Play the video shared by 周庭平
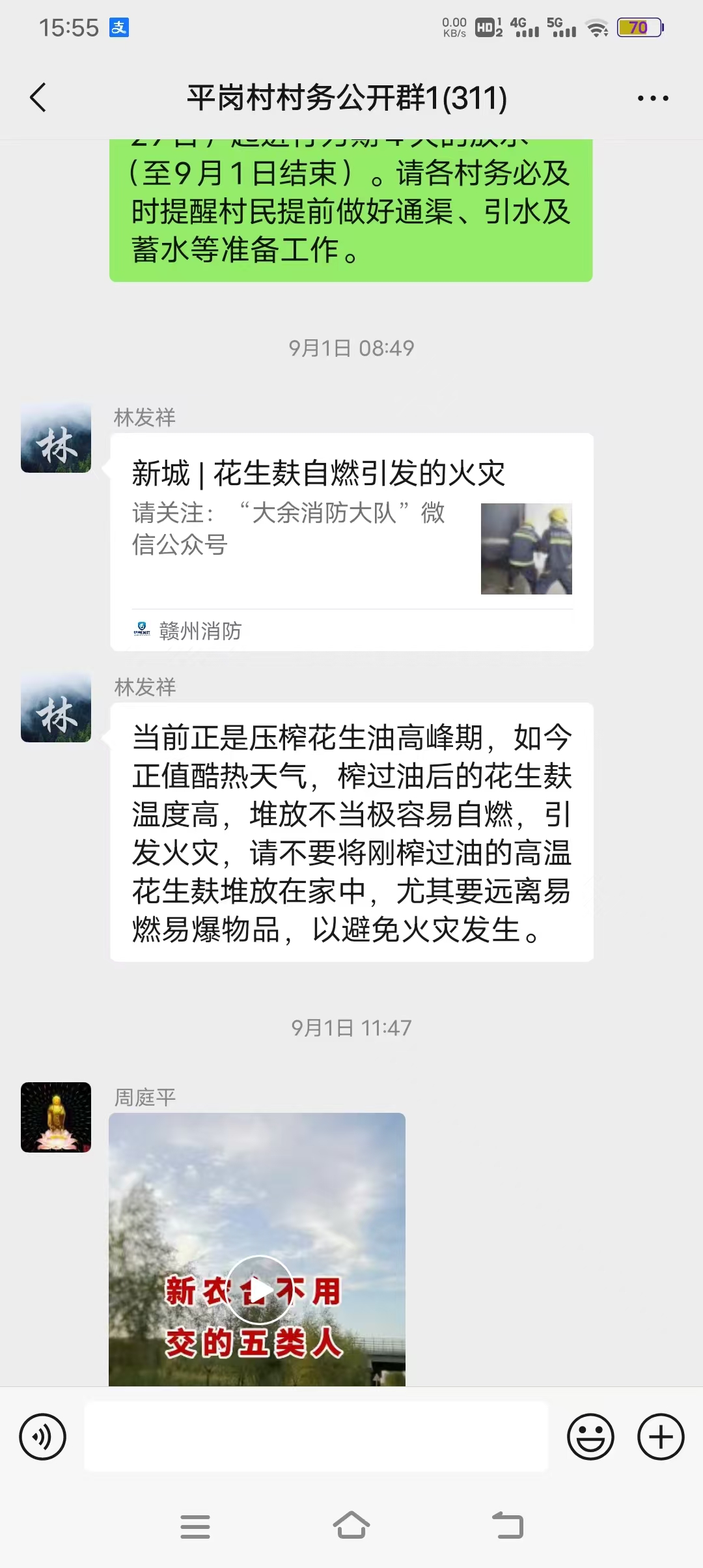The image size is (703, 1568). [258, 1289]
